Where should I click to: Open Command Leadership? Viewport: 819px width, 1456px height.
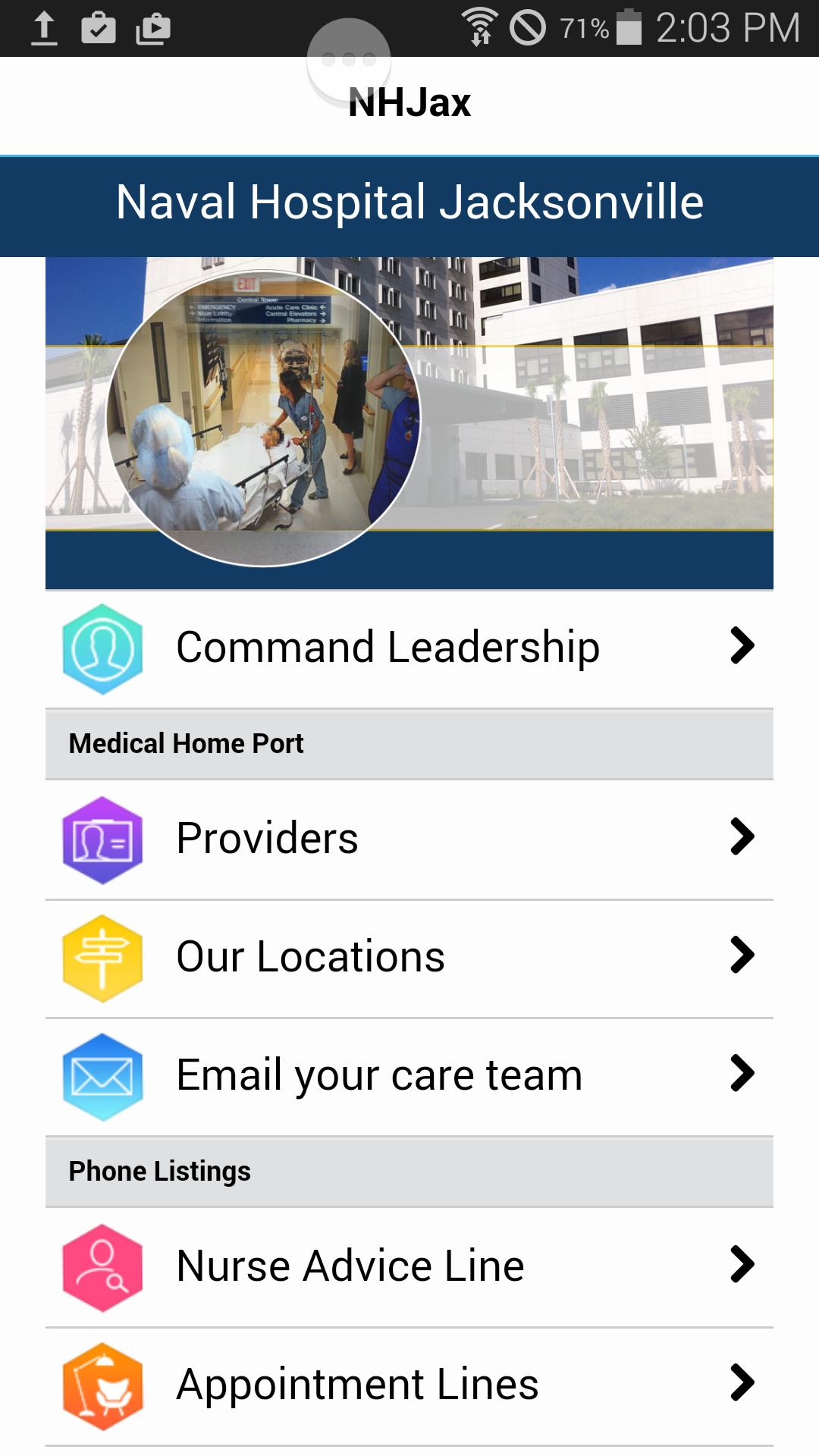[409, 648]
